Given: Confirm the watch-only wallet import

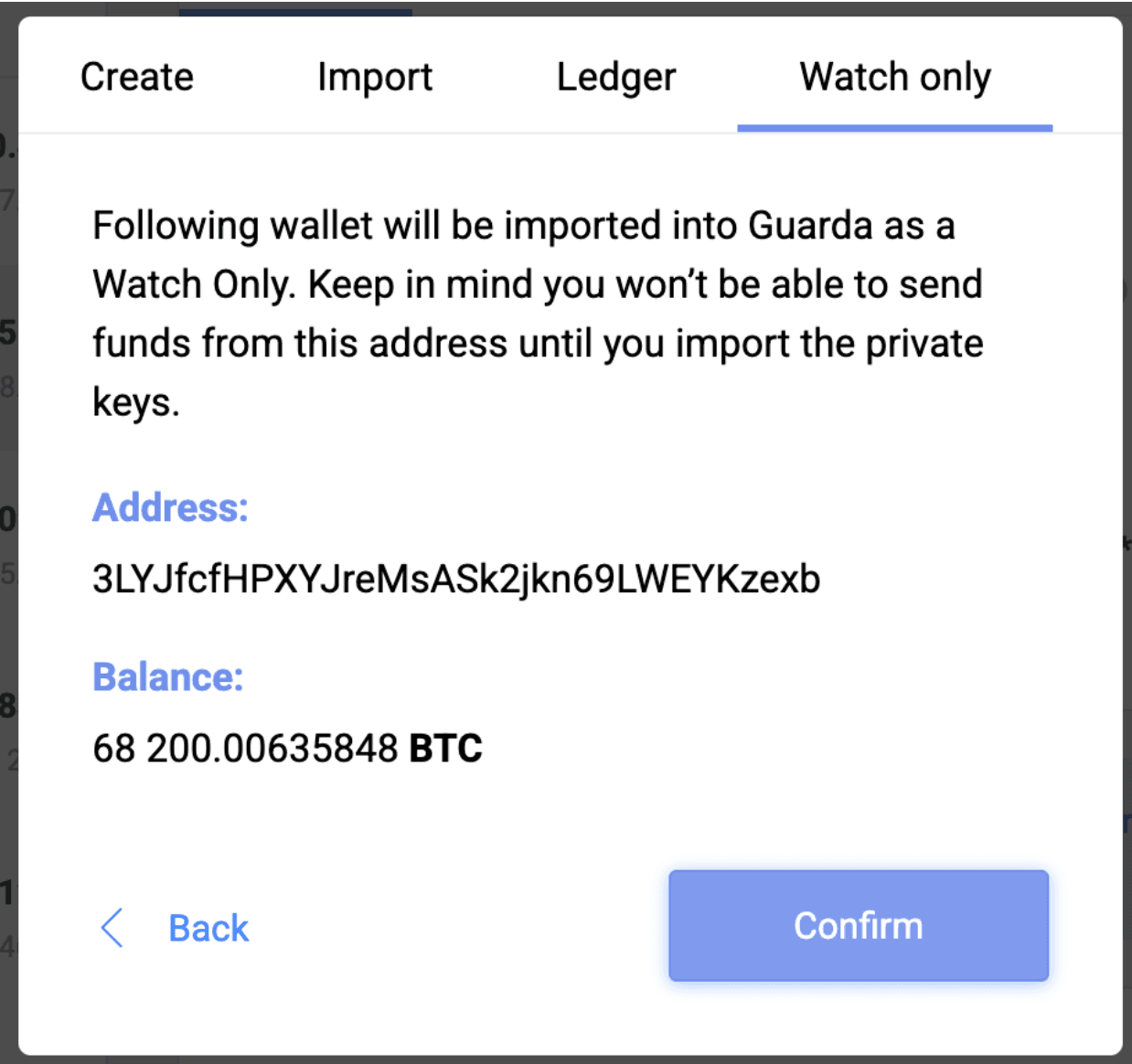Looking at the screenshot, I should [858, 926].
